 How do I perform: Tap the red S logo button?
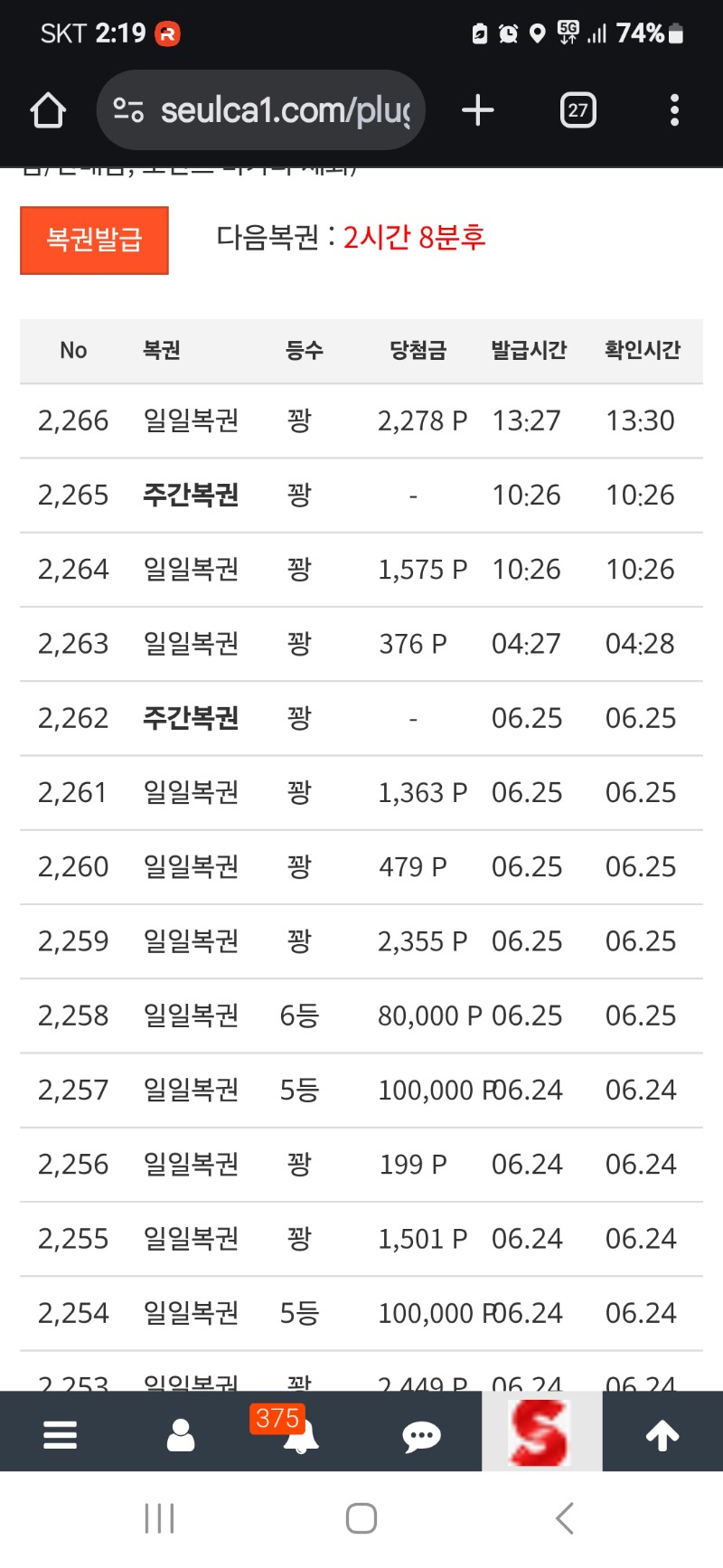540,1432
